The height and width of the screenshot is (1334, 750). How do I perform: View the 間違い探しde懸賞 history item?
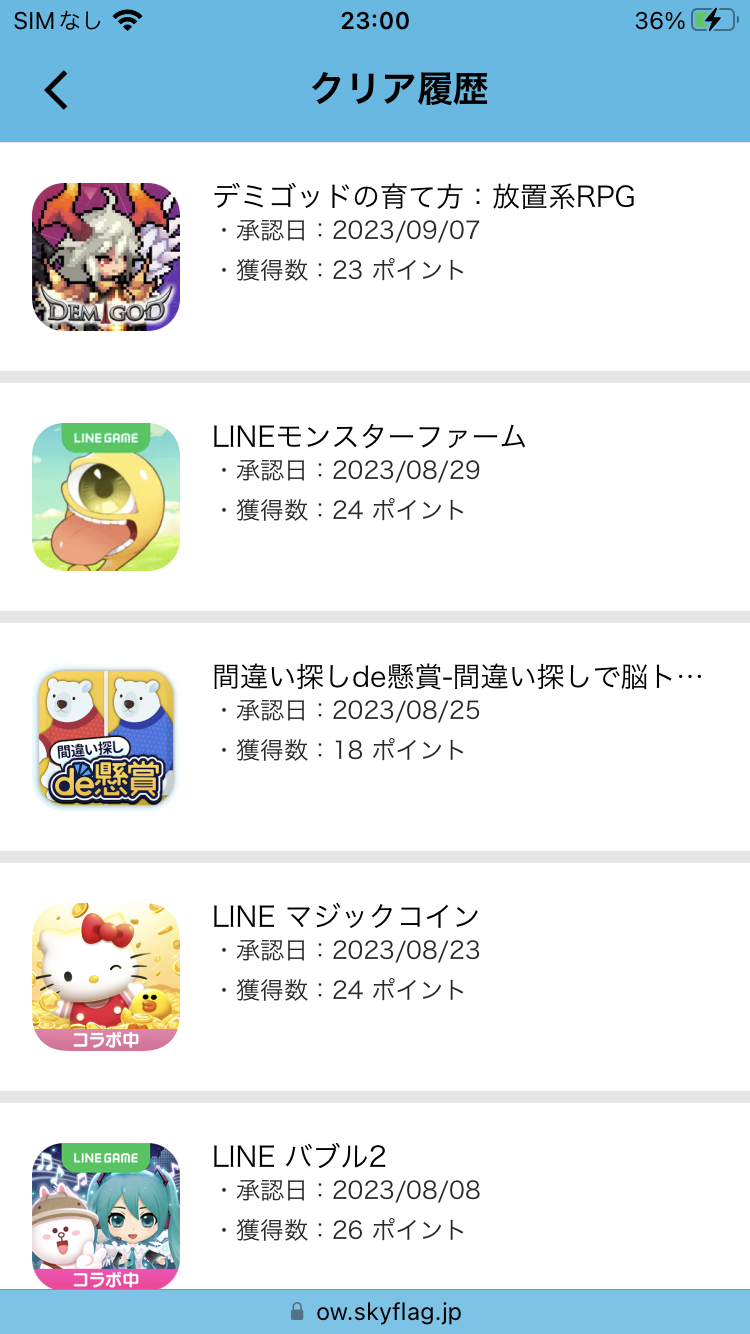[x=457, y=678]
